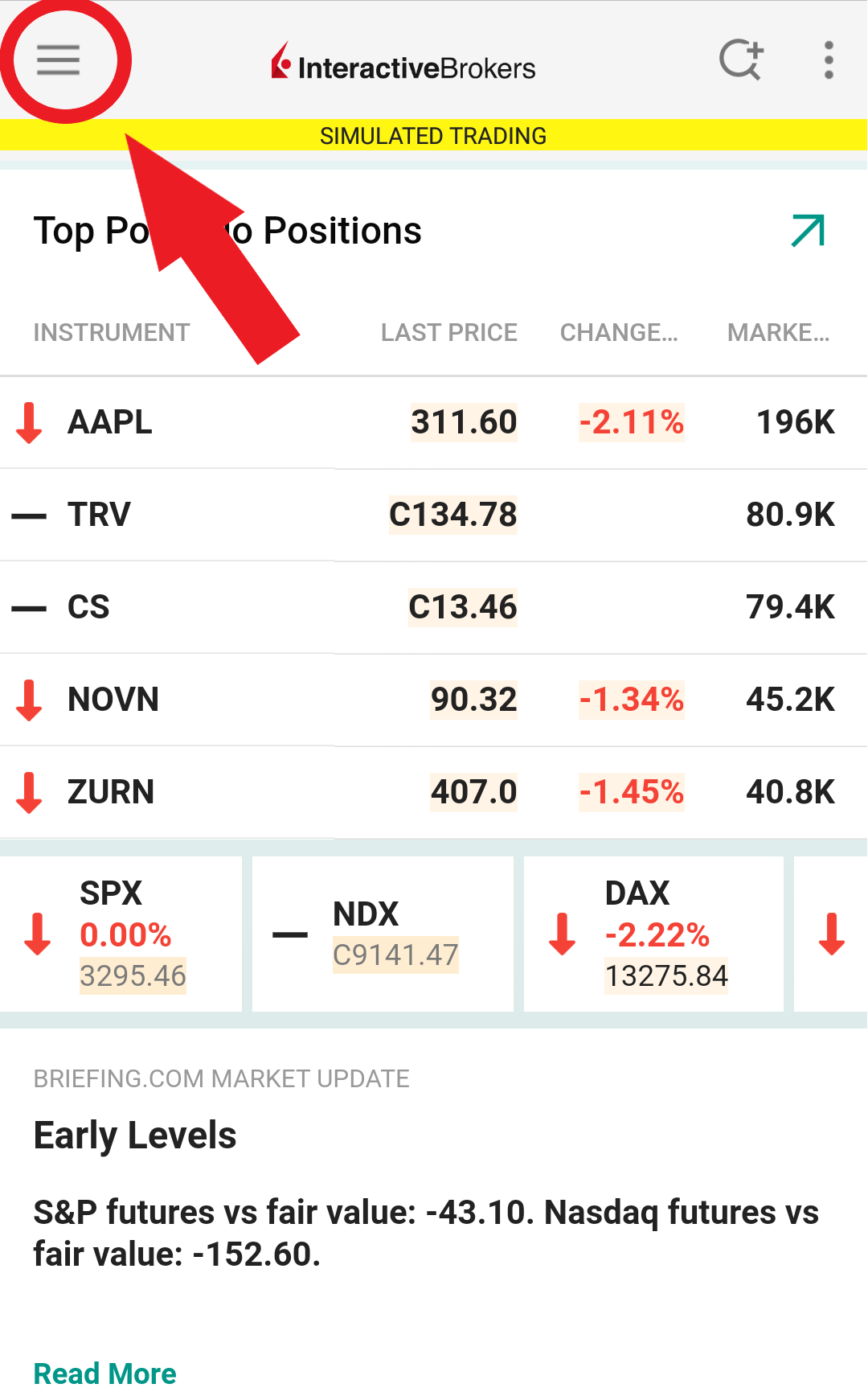Tap the search/add instrument icon

[x=741, y=60]
